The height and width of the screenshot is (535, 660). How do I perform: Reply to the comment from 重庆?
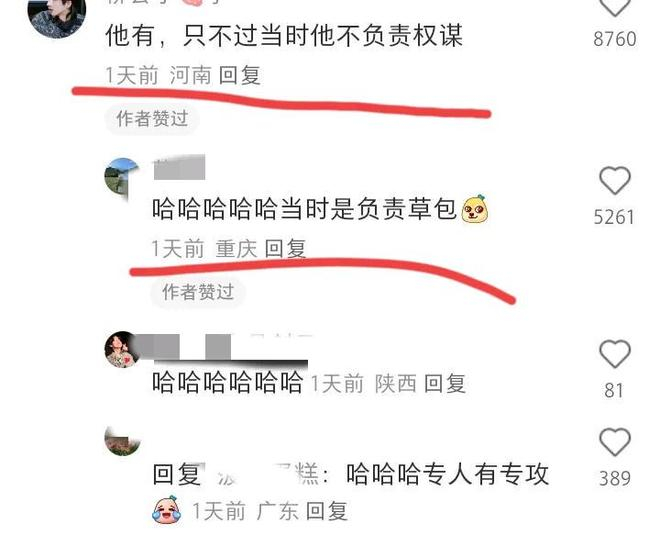[285, 248]
